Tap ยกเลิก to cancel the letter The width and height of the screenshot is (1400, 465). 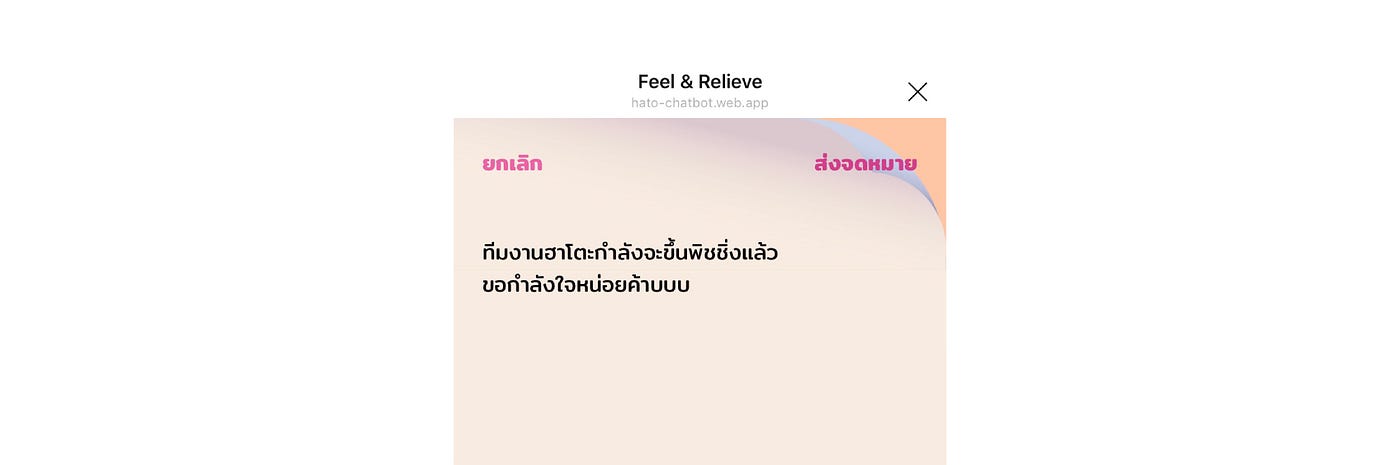coord(512,164)
